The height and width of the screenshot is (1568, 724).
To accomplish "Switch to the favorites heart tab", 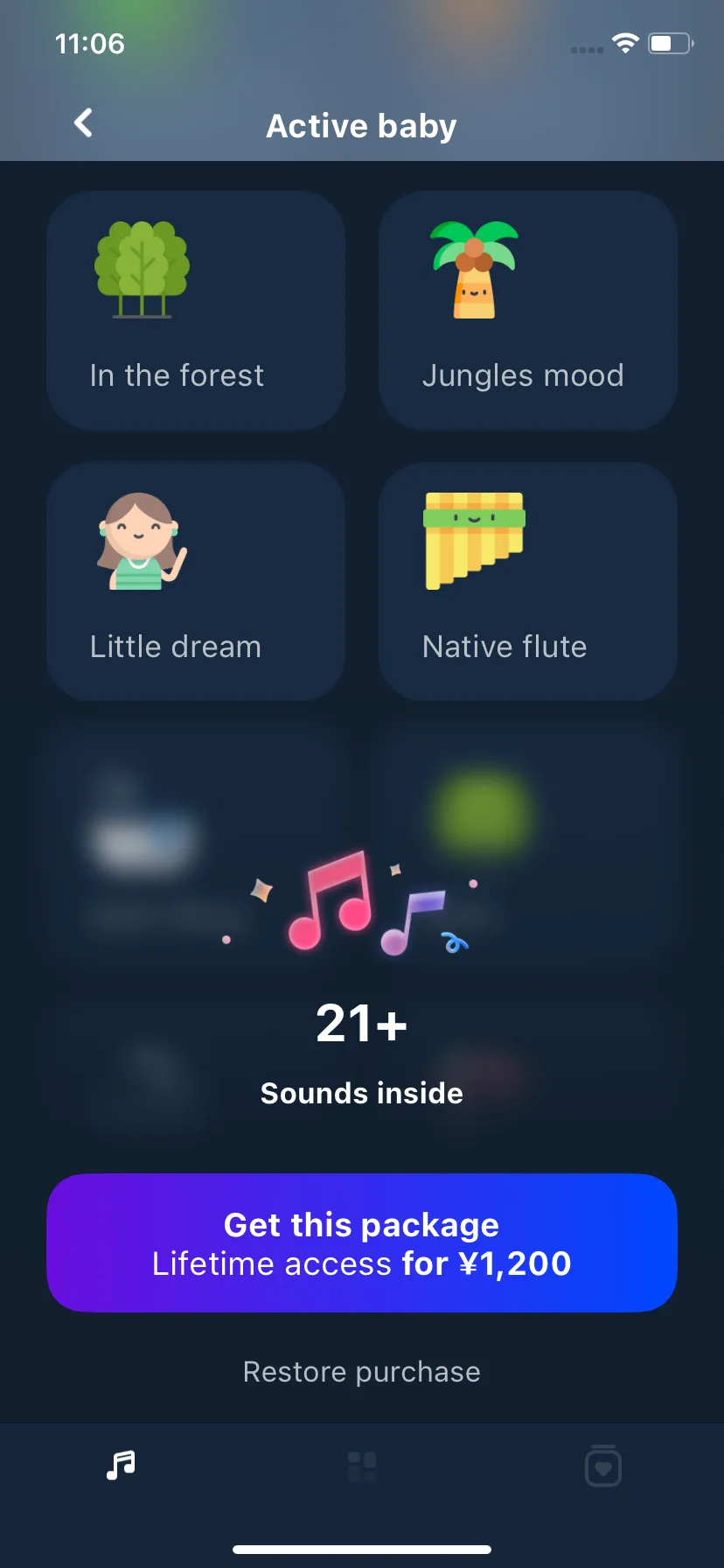I will click(x=602, y=1466).
